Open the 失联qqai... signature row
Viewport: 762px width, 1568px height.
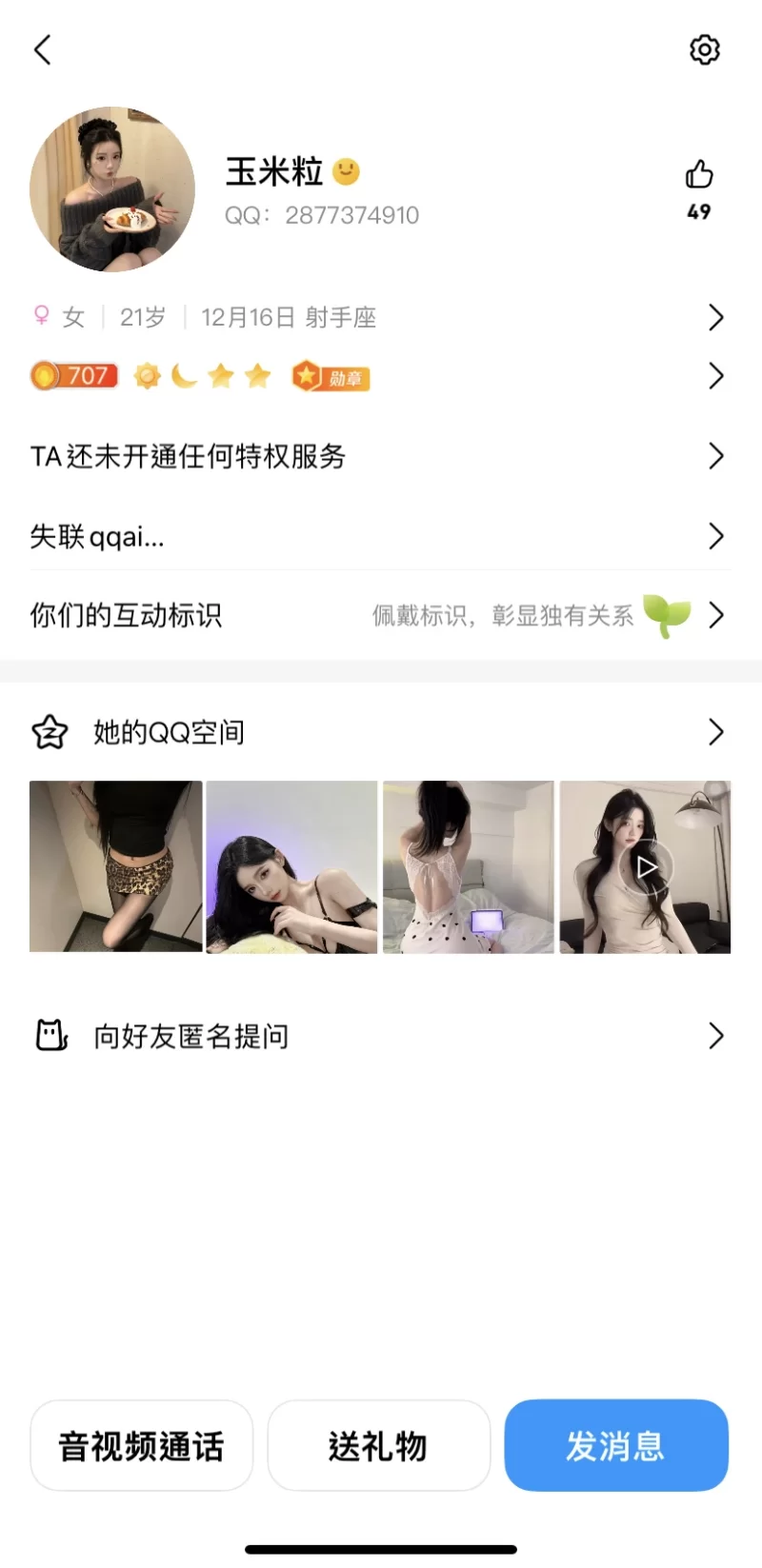click(x=381, y=536)
